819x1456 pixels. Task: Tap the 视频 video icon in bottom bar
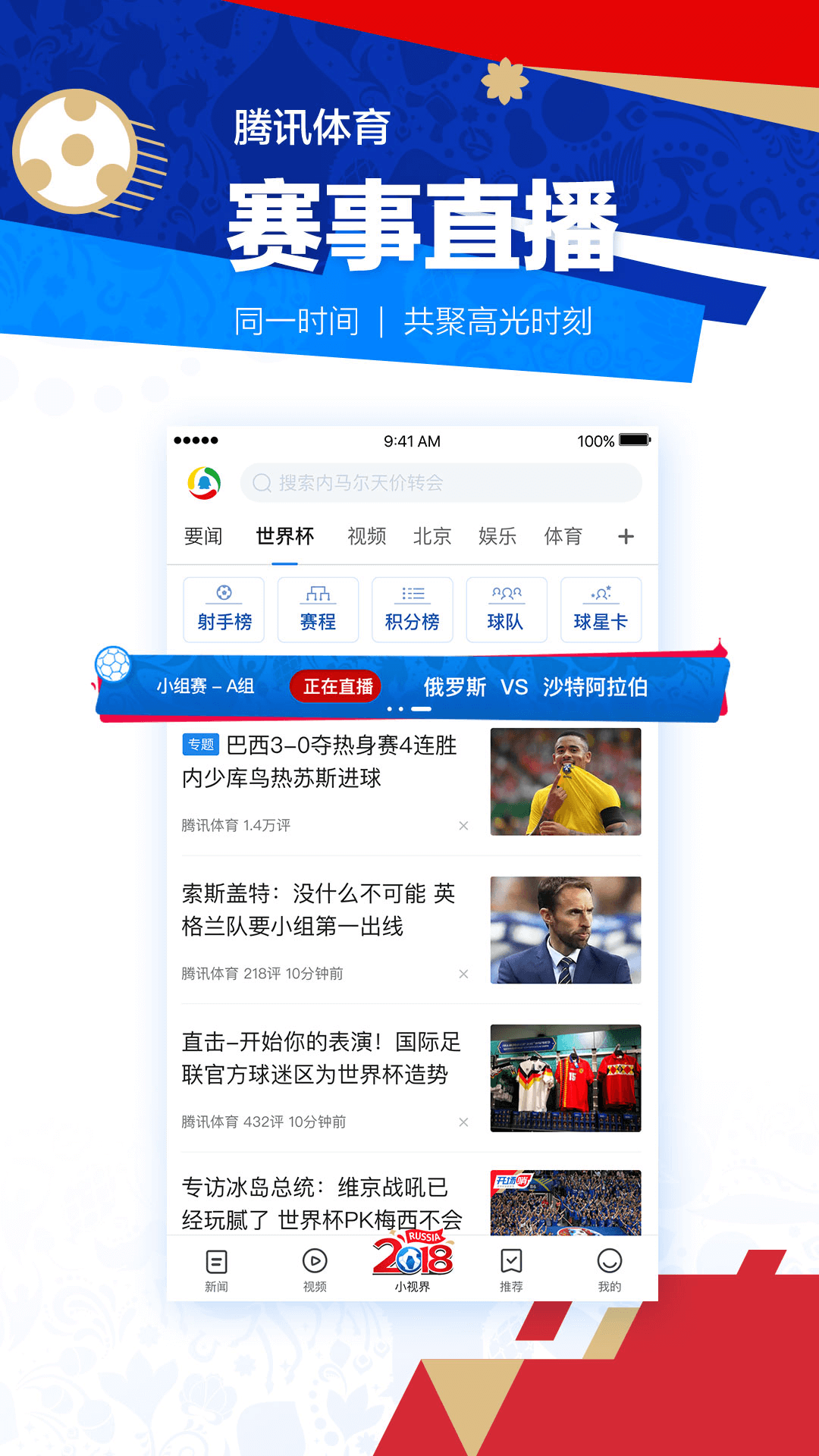coord(315,1268)
